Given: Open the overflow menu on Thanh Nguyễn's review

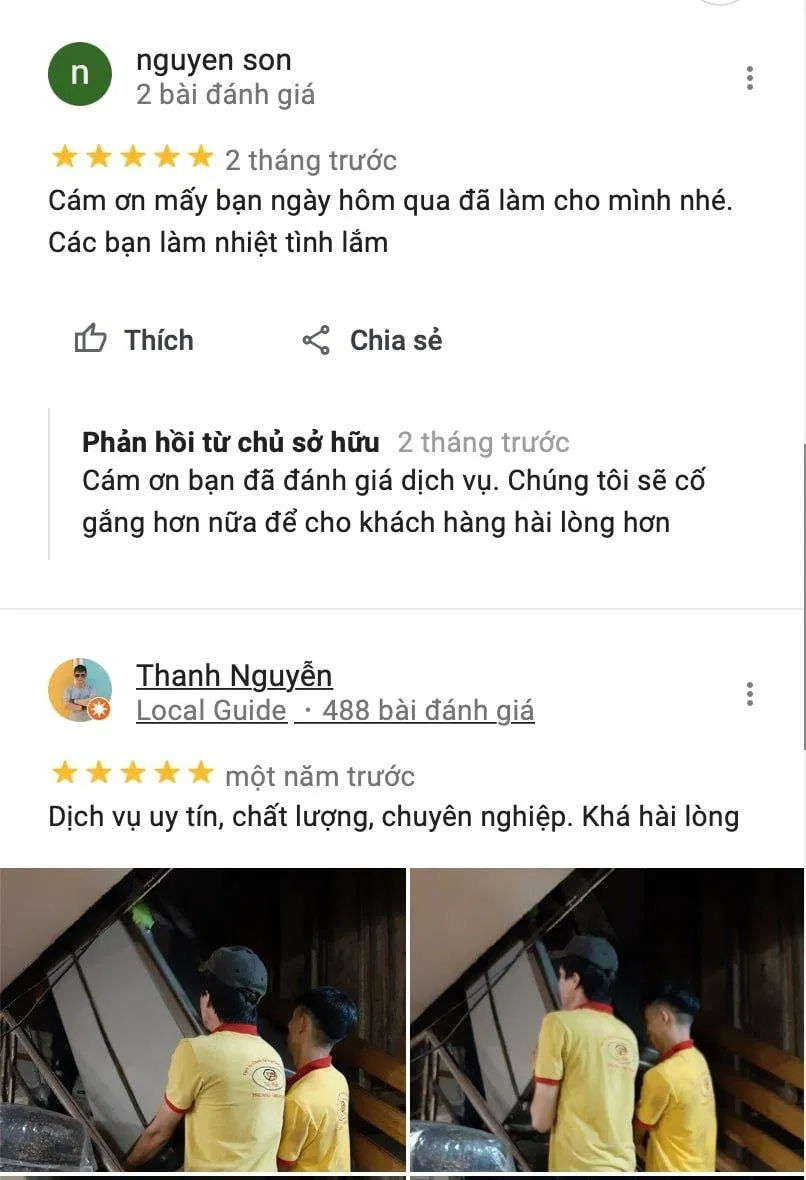Looking at the screenshot, I should click(749, 692).
